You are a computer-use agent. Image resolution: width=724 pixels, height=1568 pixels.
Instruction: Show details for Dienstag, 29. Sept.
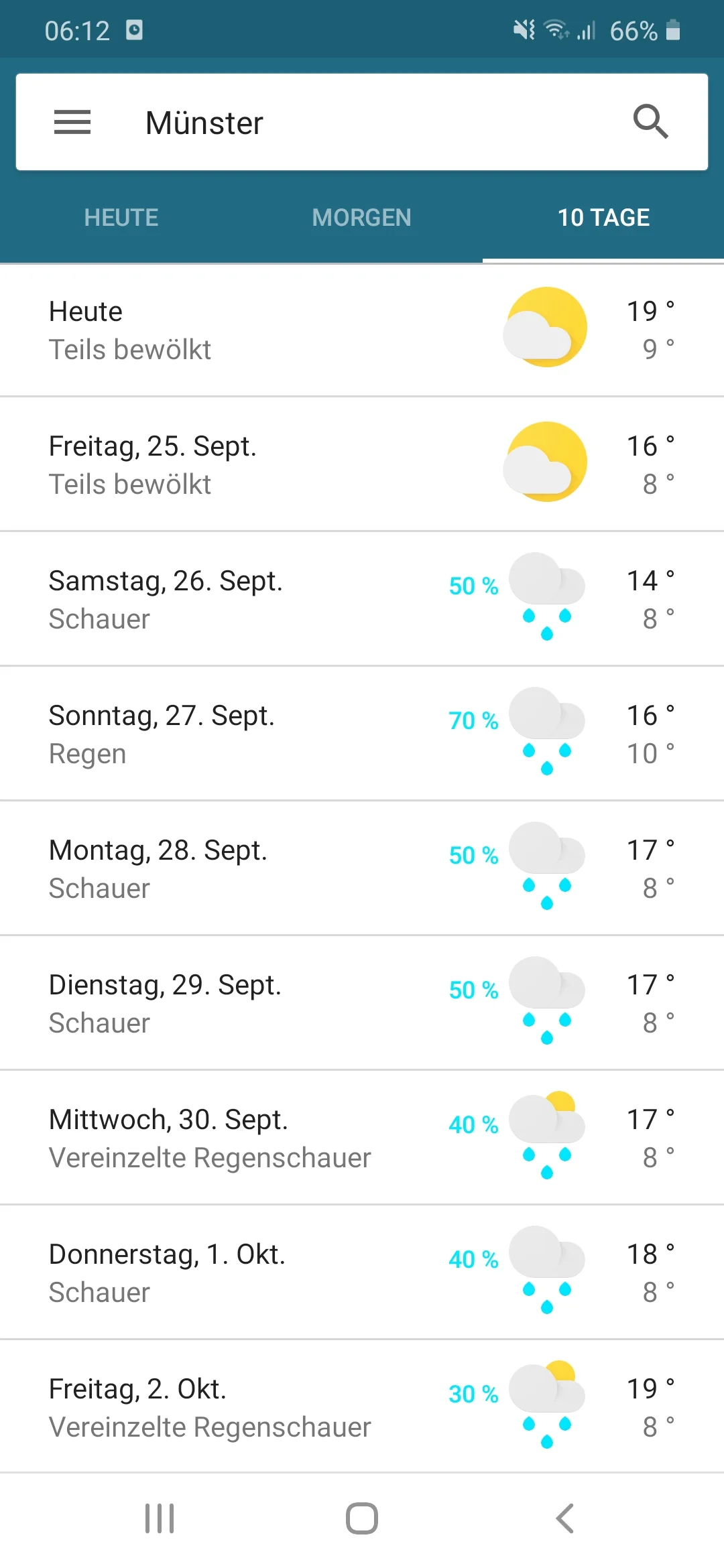362,1003
